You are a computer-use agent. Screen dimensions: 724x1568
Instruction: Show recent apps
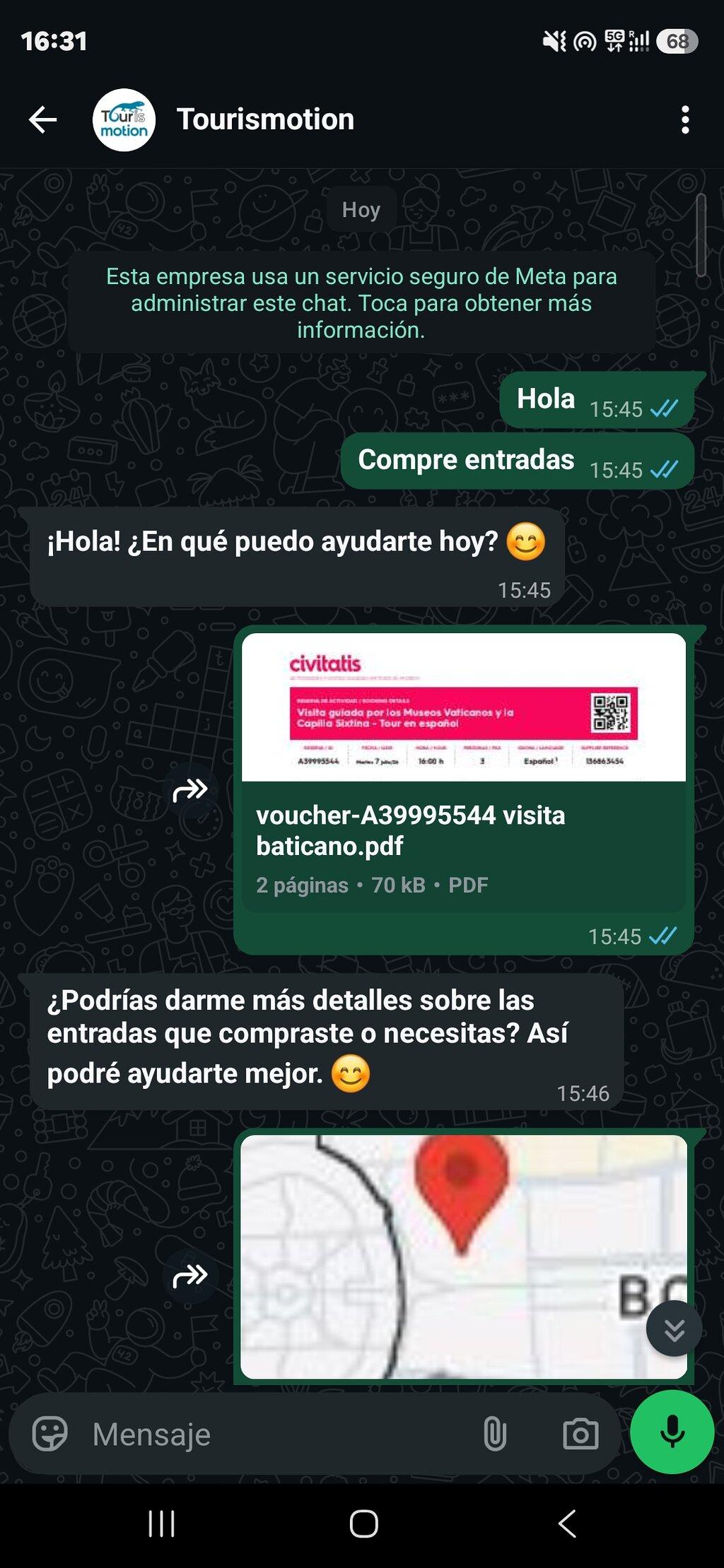click(161, 1523)
